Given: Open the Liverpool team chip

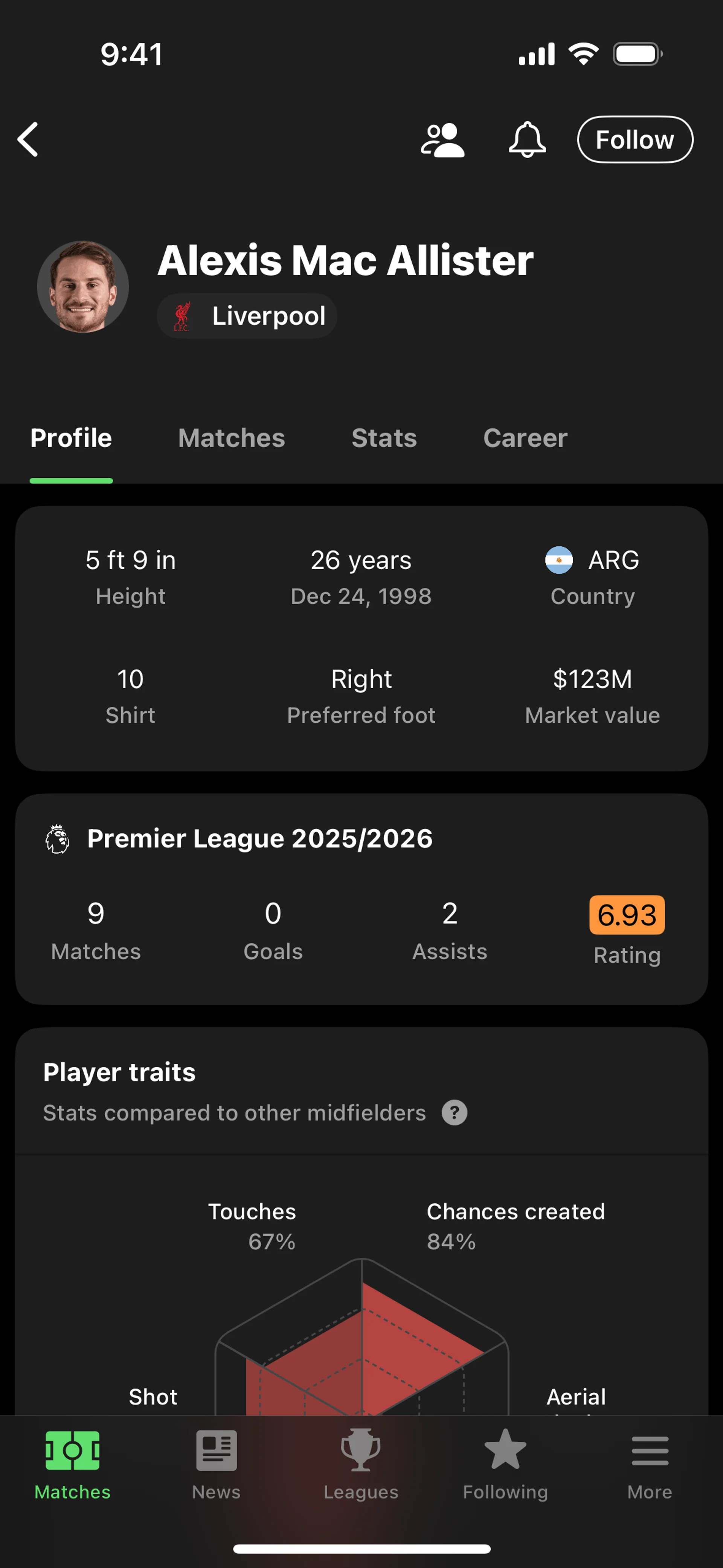Looking at the screenshot, I should pyautogui.click(x=247, y=316).
